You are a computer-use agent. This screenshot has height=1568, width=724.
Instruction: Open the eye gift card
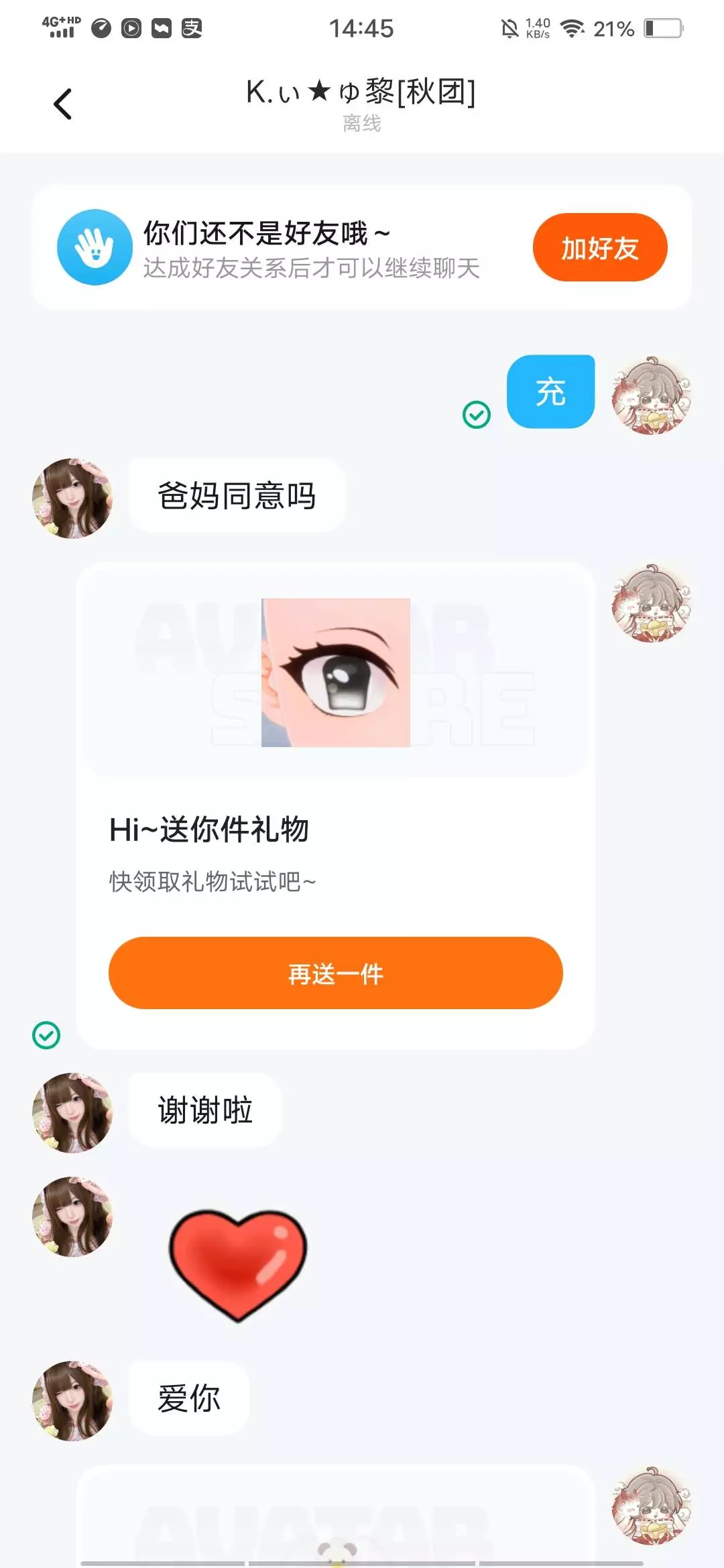click(x=335, y=805)
